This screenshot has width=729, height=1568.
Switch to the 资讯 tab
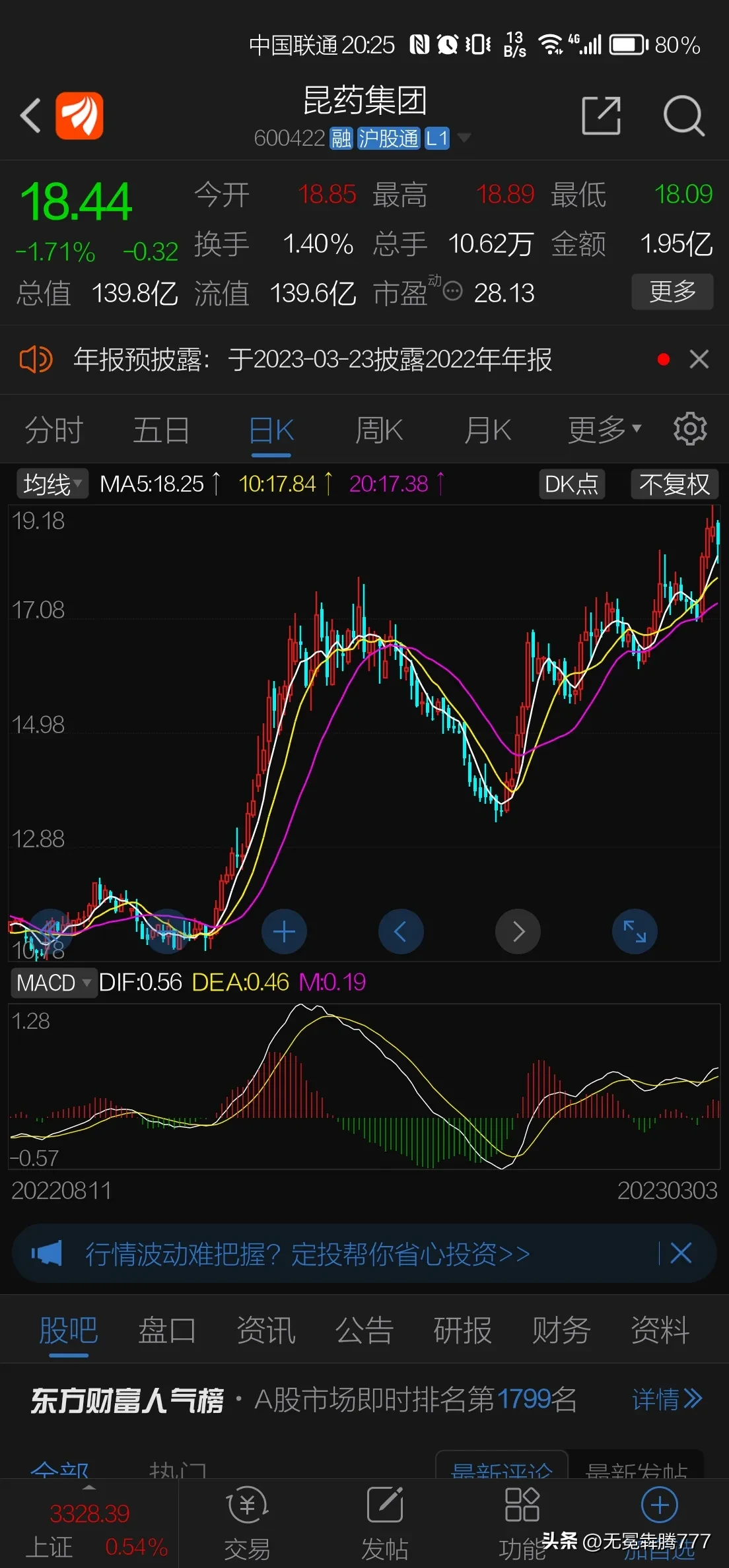(265, 1330)
